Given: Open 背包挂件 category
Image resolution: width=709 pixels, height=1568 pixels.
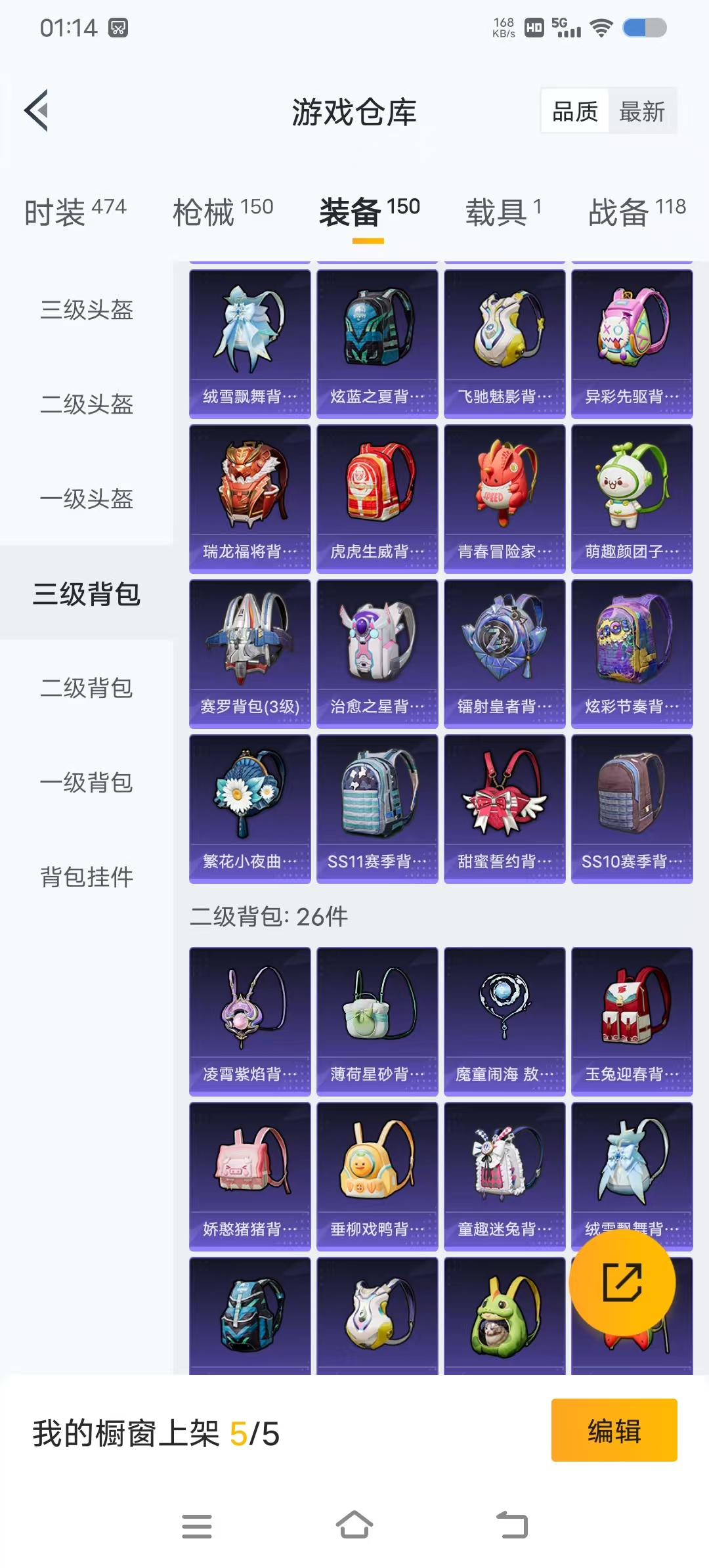Looking at the screenshot, I should 87,877.
